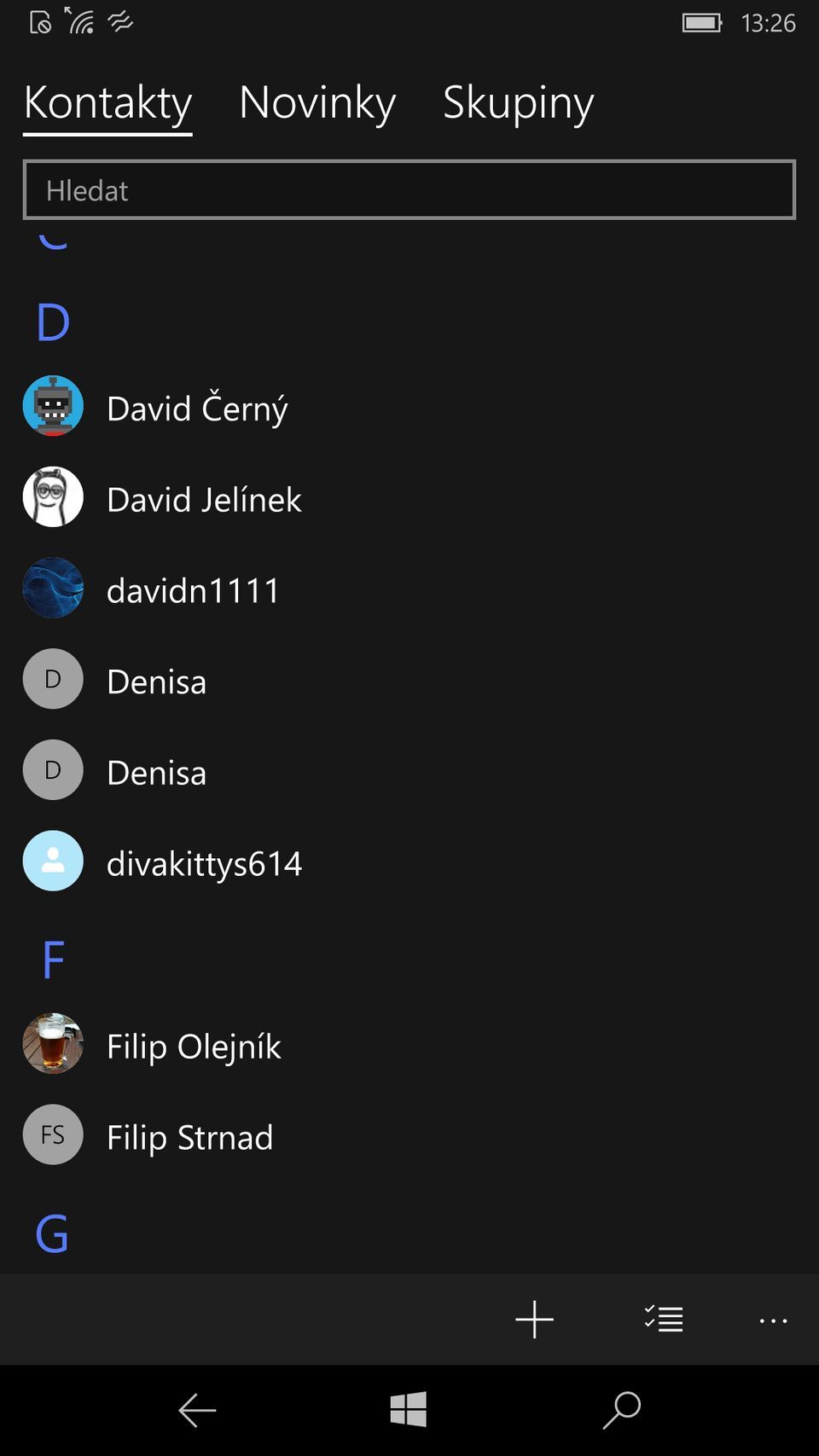Viewport: 819px width, 1456px height.
Task: Switch to the Skupiny tab
Action: point(518,102)
